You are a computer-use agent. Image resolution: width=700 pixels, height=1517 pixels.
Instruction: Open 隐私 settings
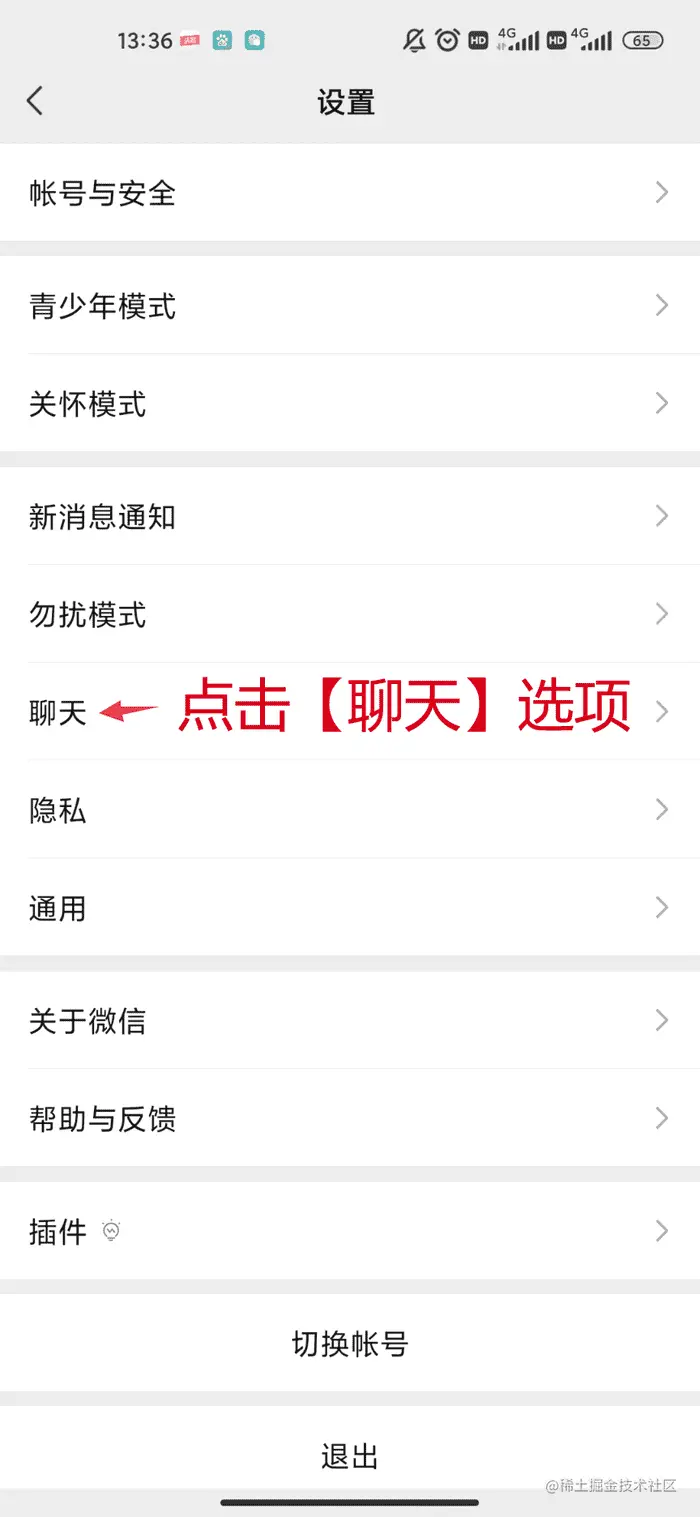coord(350,809)
